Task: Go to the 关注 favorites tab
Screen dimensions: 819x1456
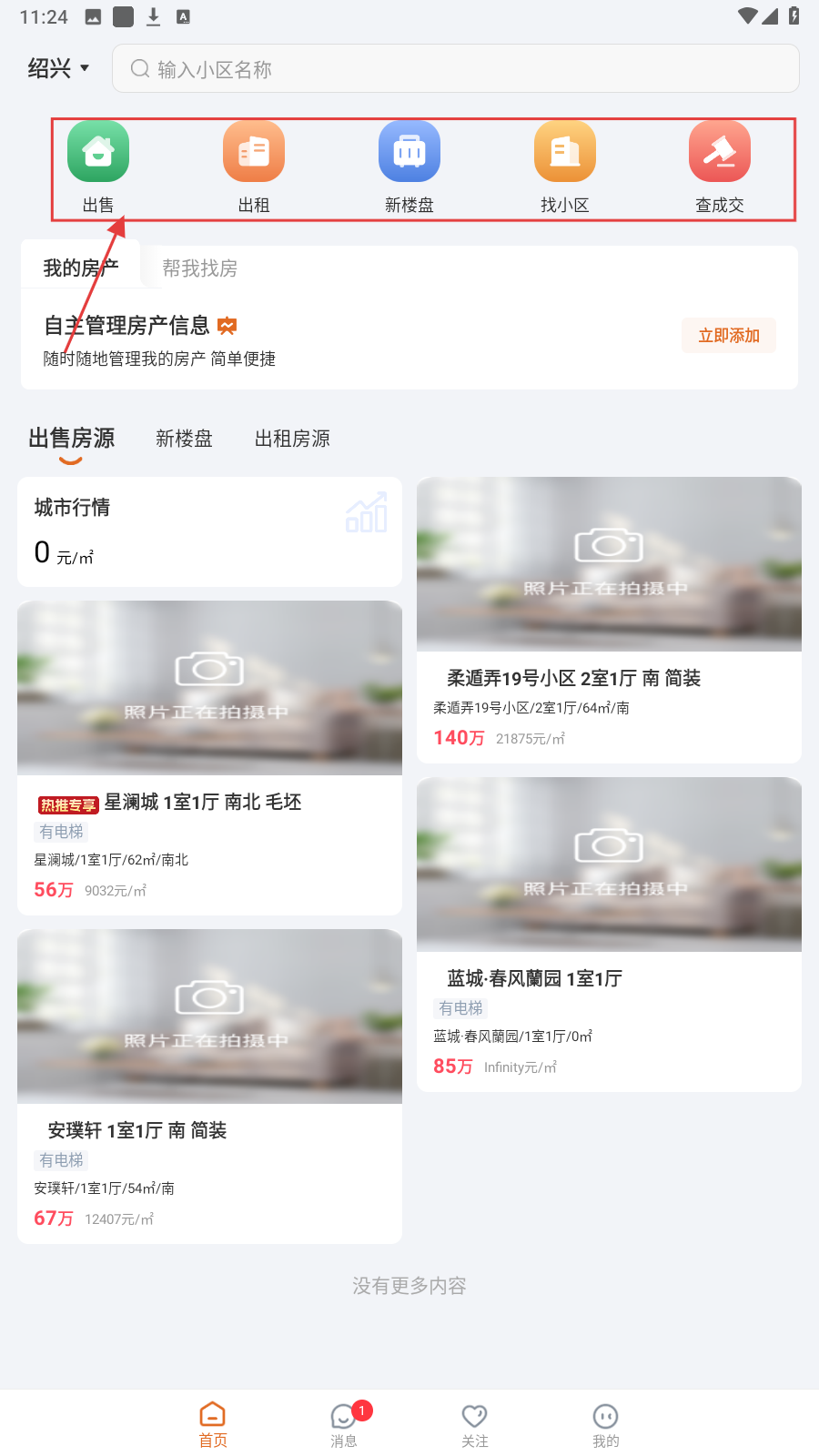Action: [475, 1425]
